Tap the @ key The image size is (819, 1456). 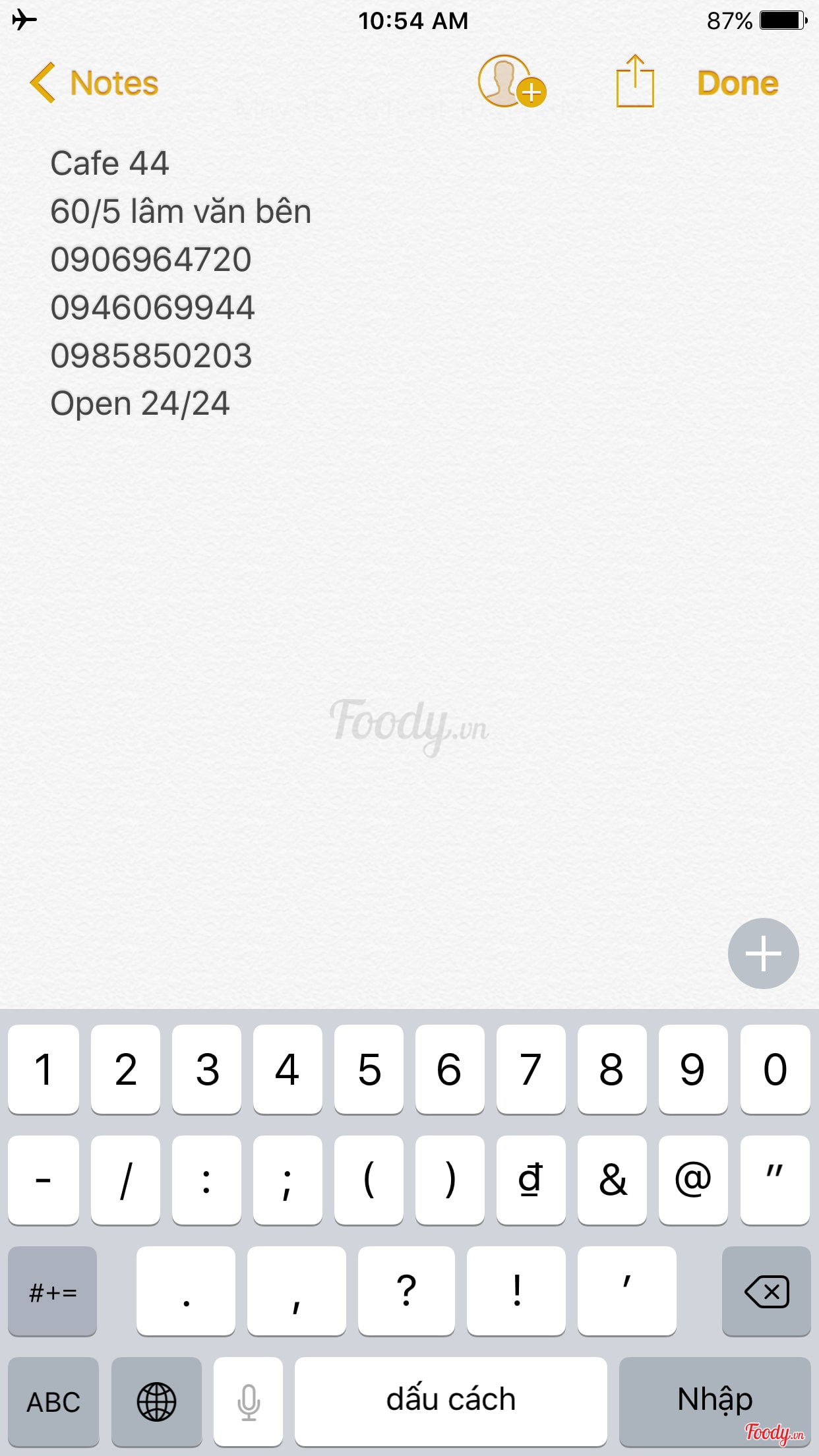pyautogui.click(x=692, y=1180)
